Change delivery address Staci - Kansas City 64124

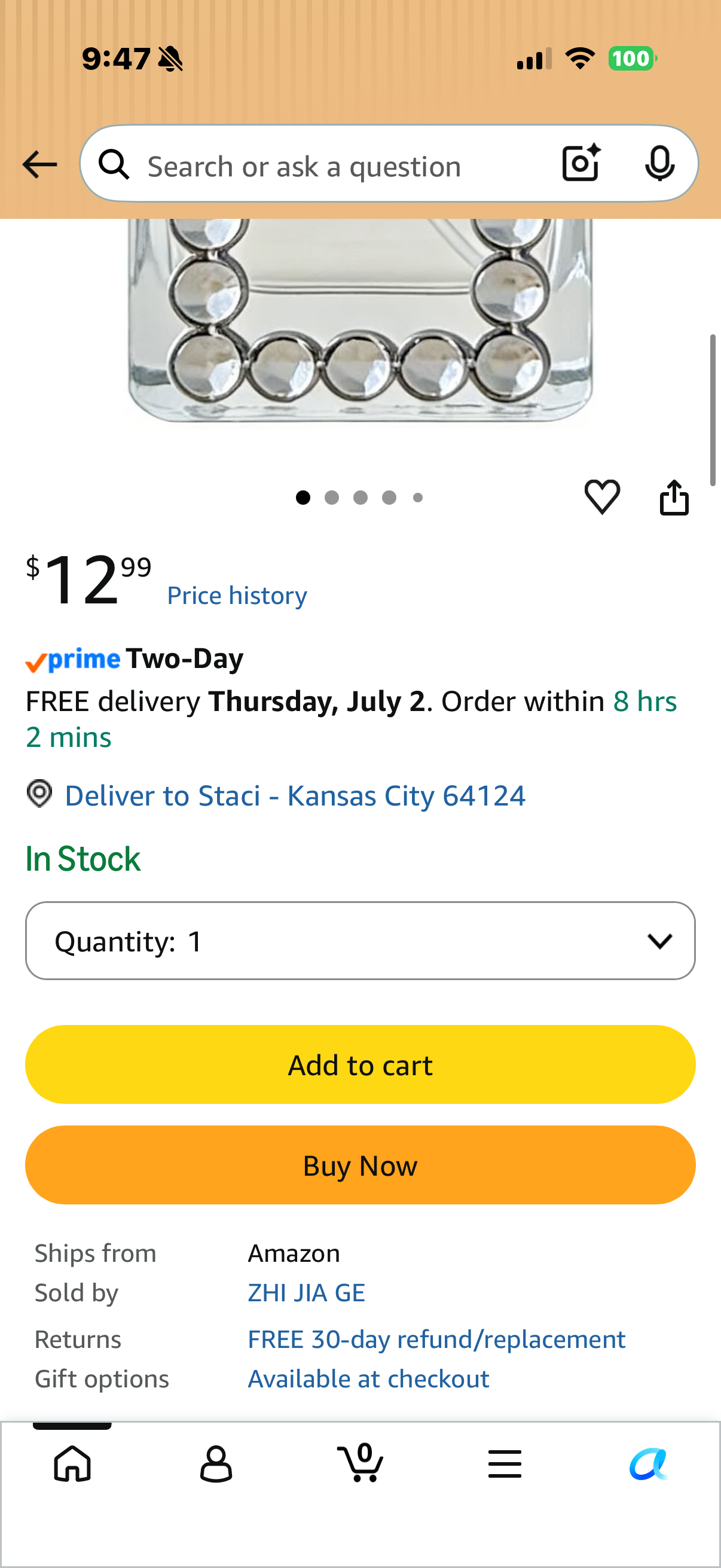(x=295, y=795)
